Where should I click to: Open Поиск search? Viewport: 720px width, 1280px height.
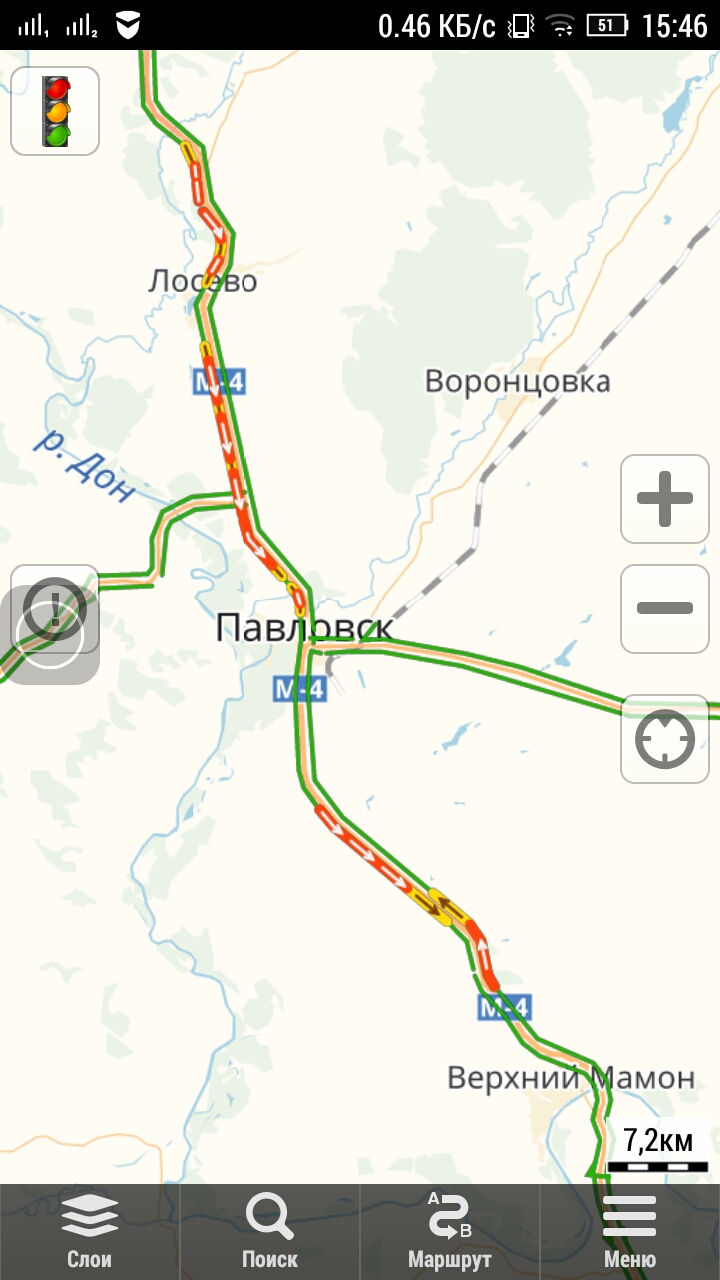pyautogui.click(x=270, y=1231)
